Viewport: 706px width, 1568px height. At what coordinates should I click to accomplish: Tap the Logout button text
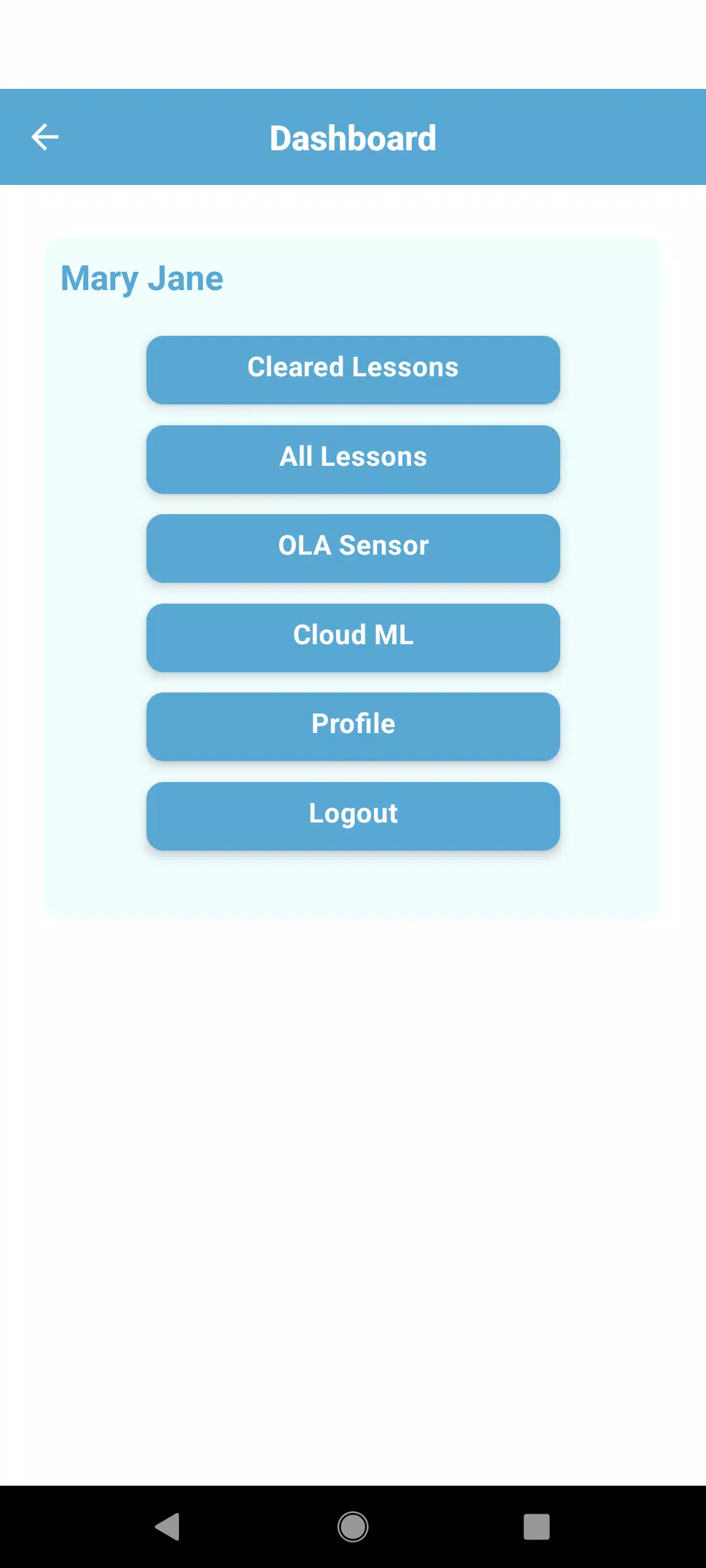tap(353, 813)
